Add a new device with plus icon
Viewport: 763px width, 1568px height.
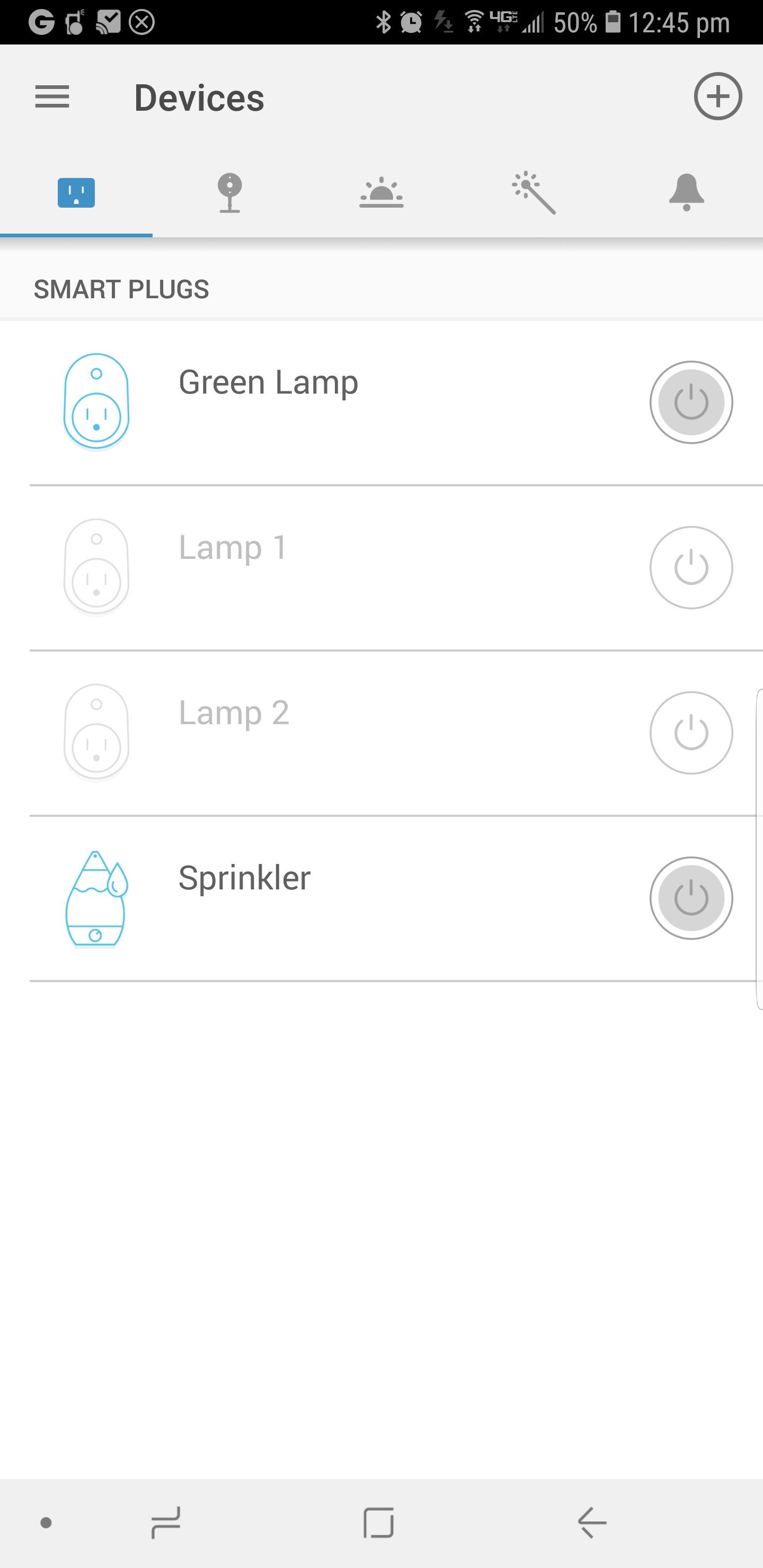click(x=717, y=96)
